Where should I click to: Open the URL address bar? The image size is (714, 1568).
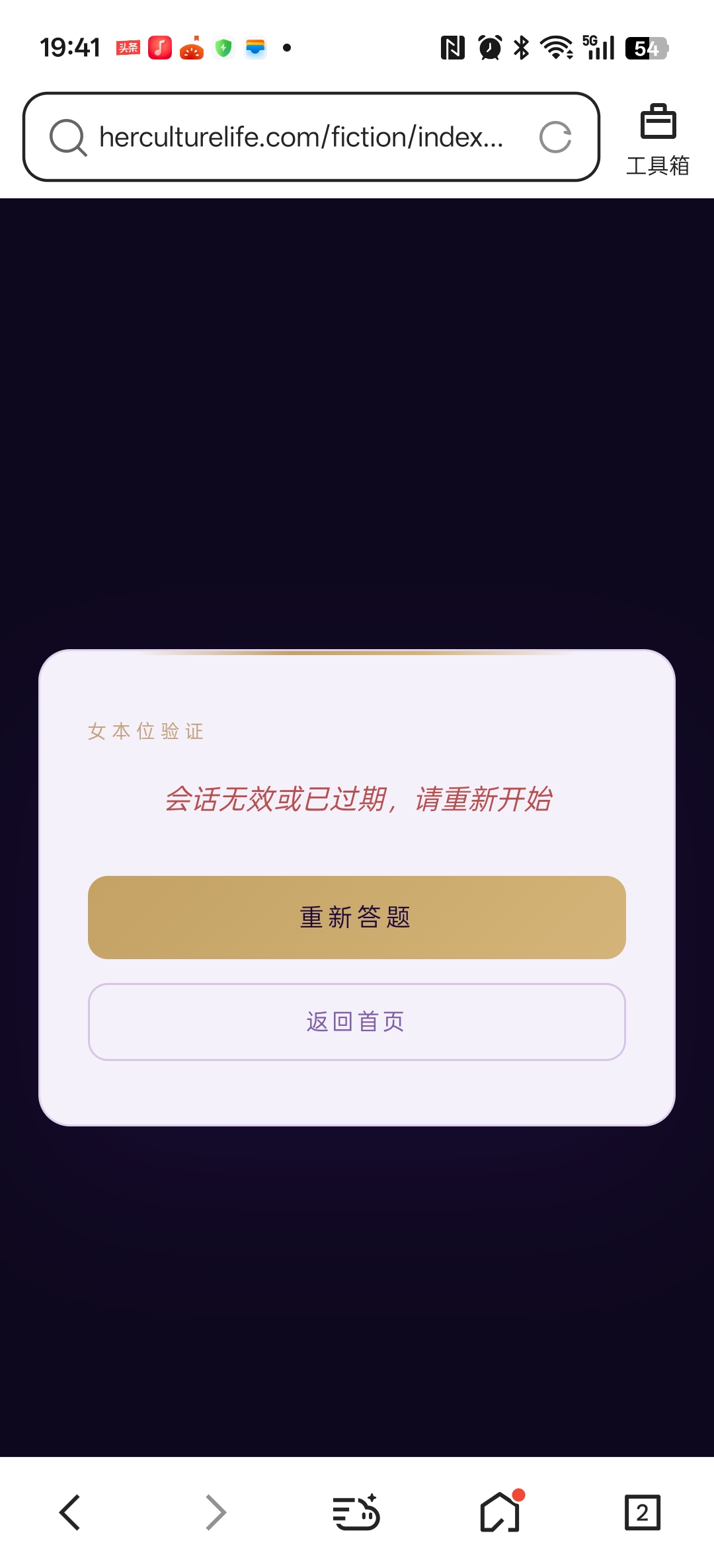point(301,137)
